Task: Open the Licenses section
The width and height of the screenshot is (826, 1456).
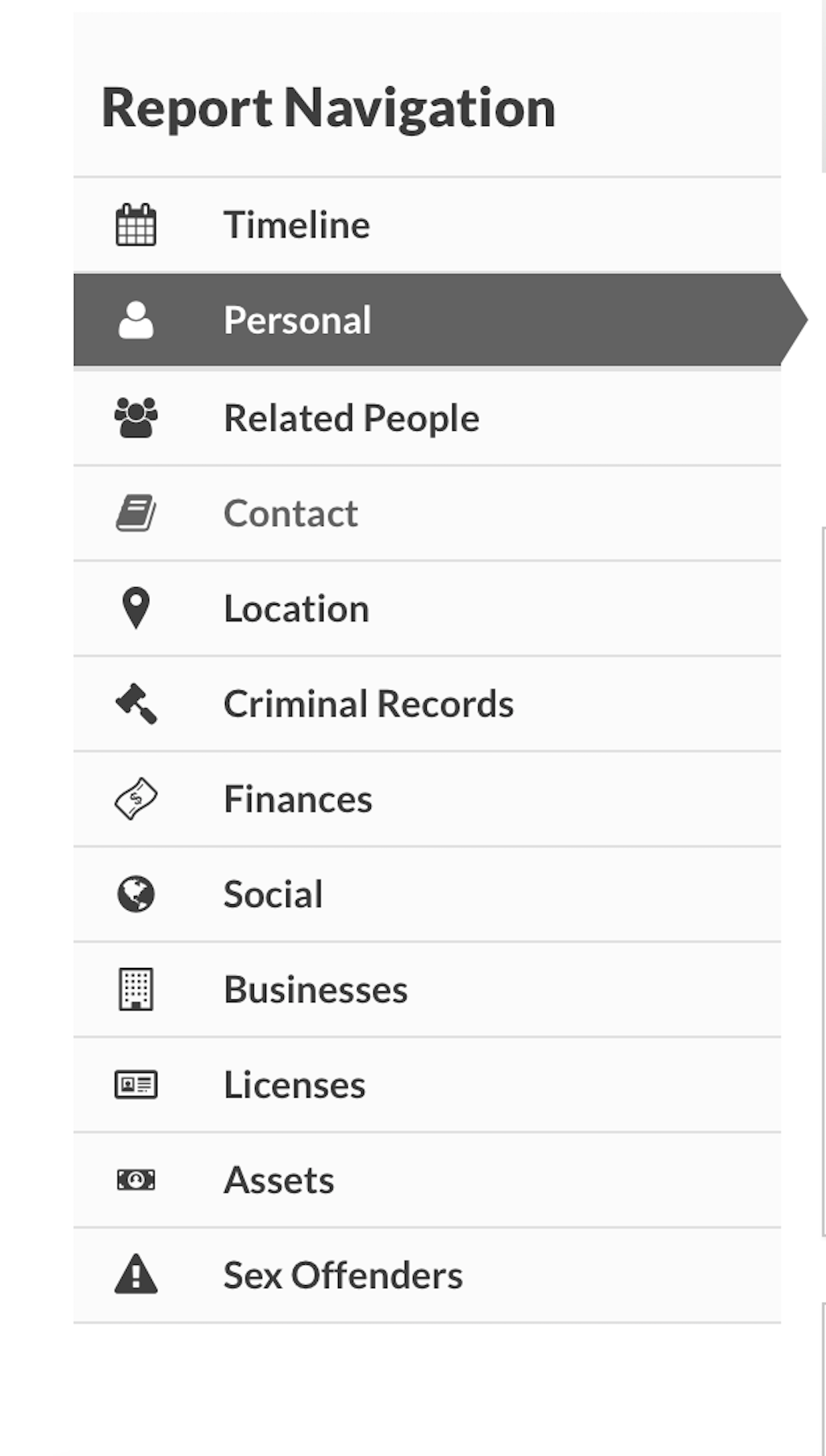Action: click(x=427, y=1084)
